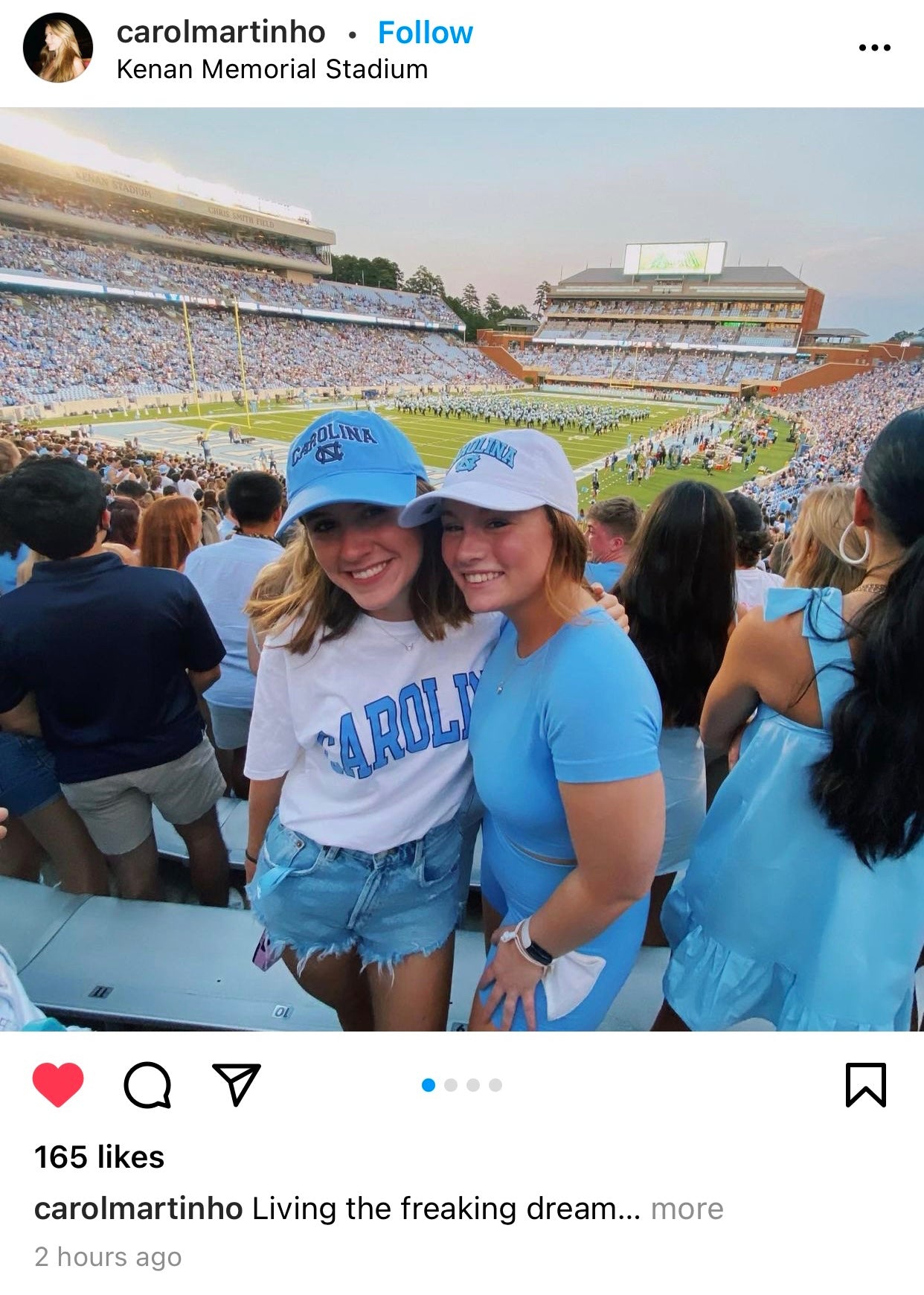View the 165 likes list

[99, 1157]
